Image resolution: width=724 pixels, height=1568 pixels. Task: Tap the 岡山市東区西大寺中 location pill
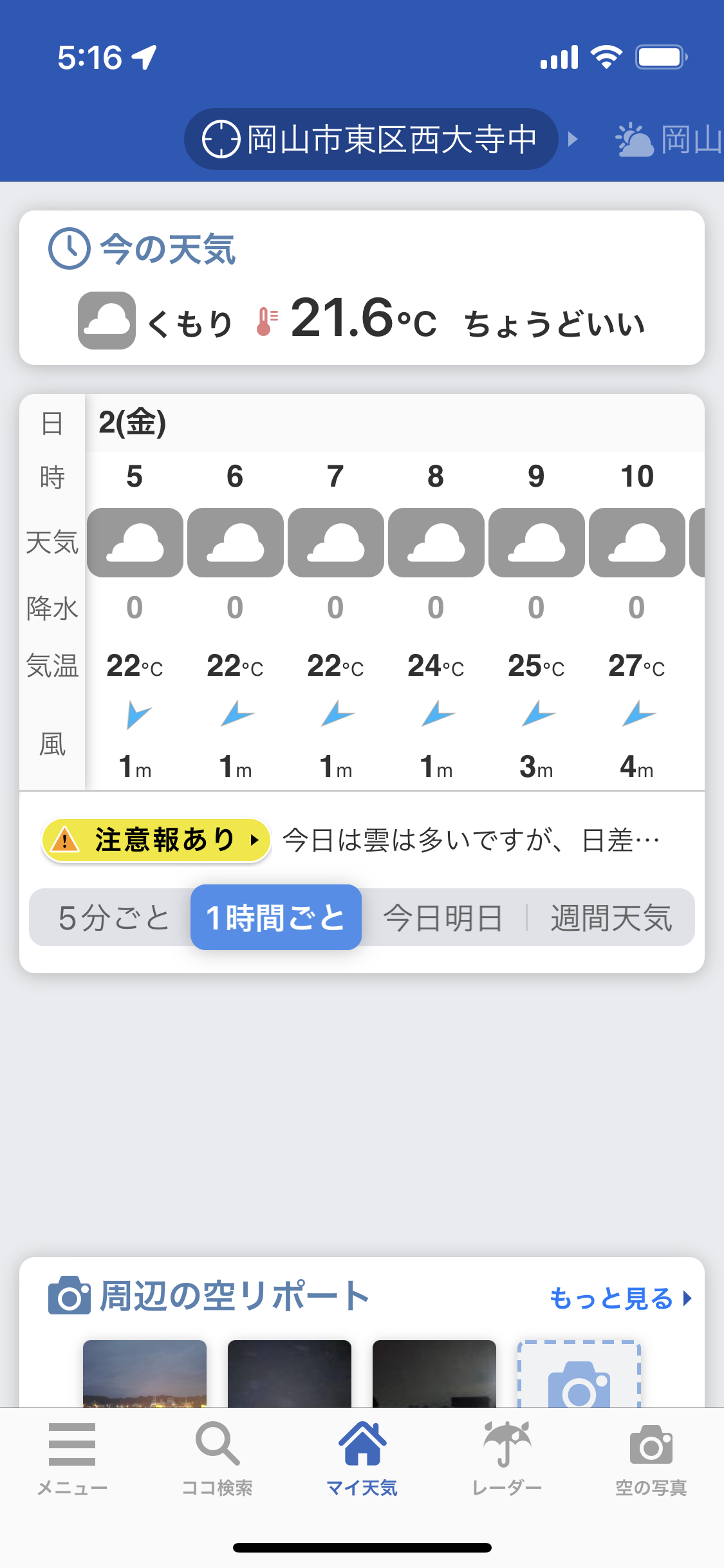click(x=371, y=139)
